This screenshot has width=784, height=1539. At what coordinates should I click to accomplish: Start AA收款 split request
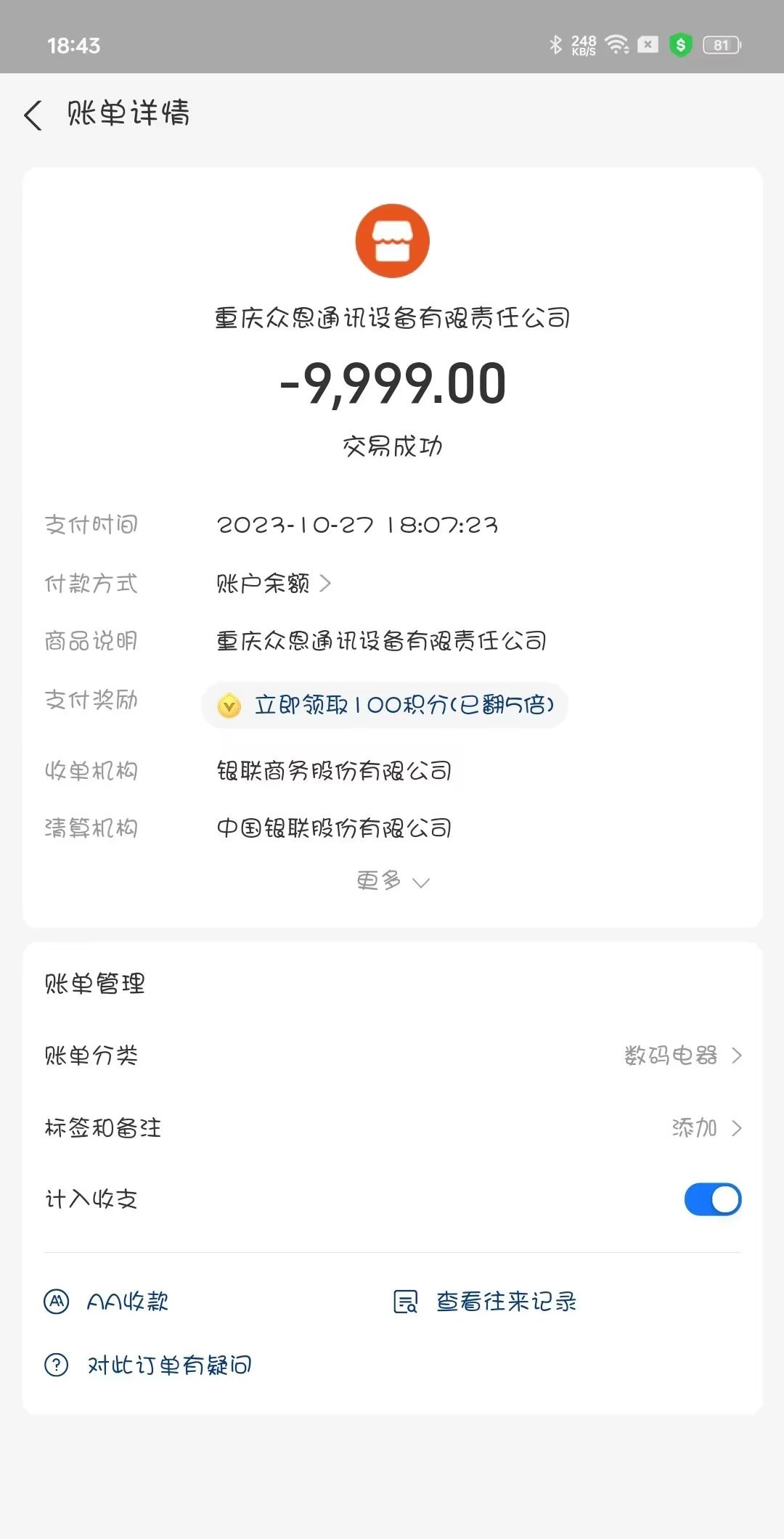[107, 1302]
